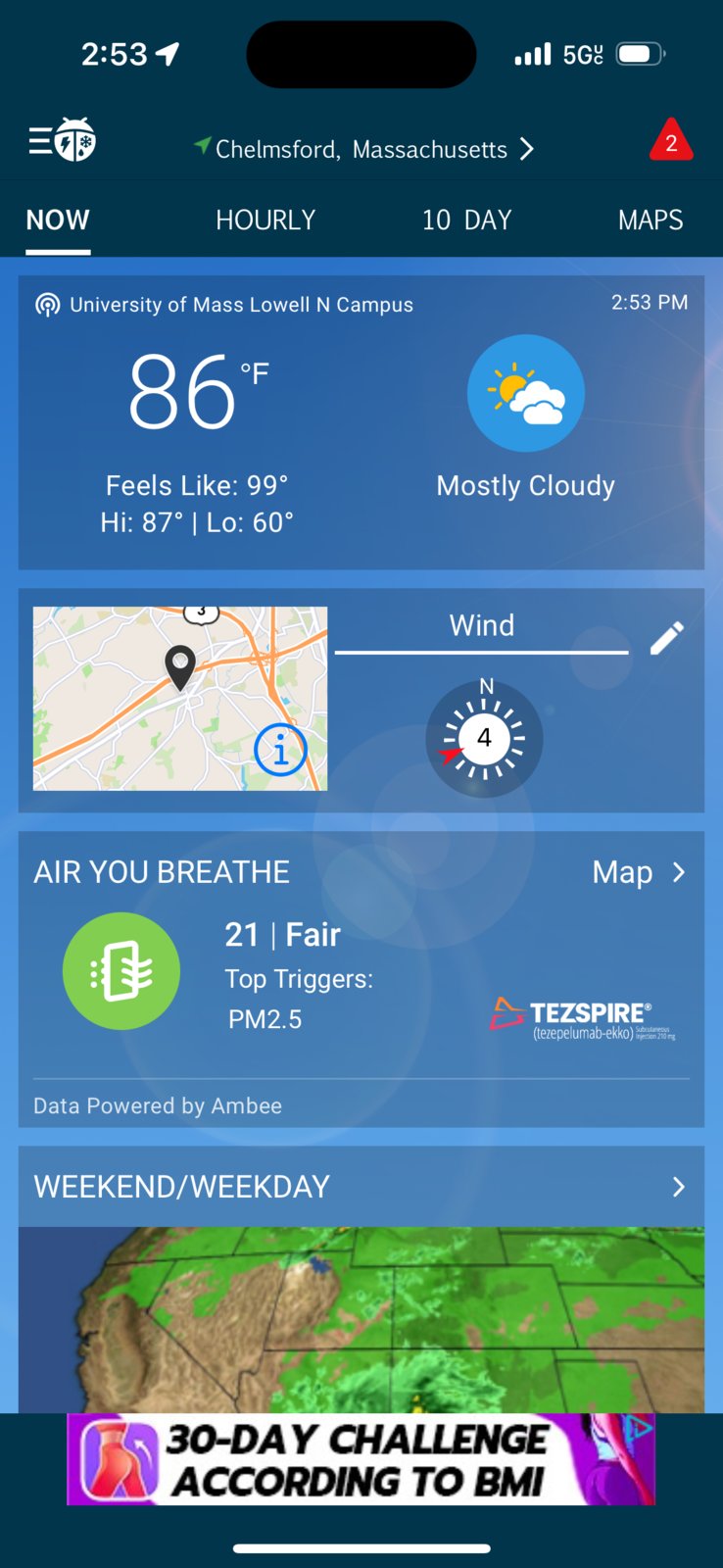
Task: Open the WeatherBug menu button
Action: click(61, 140)
